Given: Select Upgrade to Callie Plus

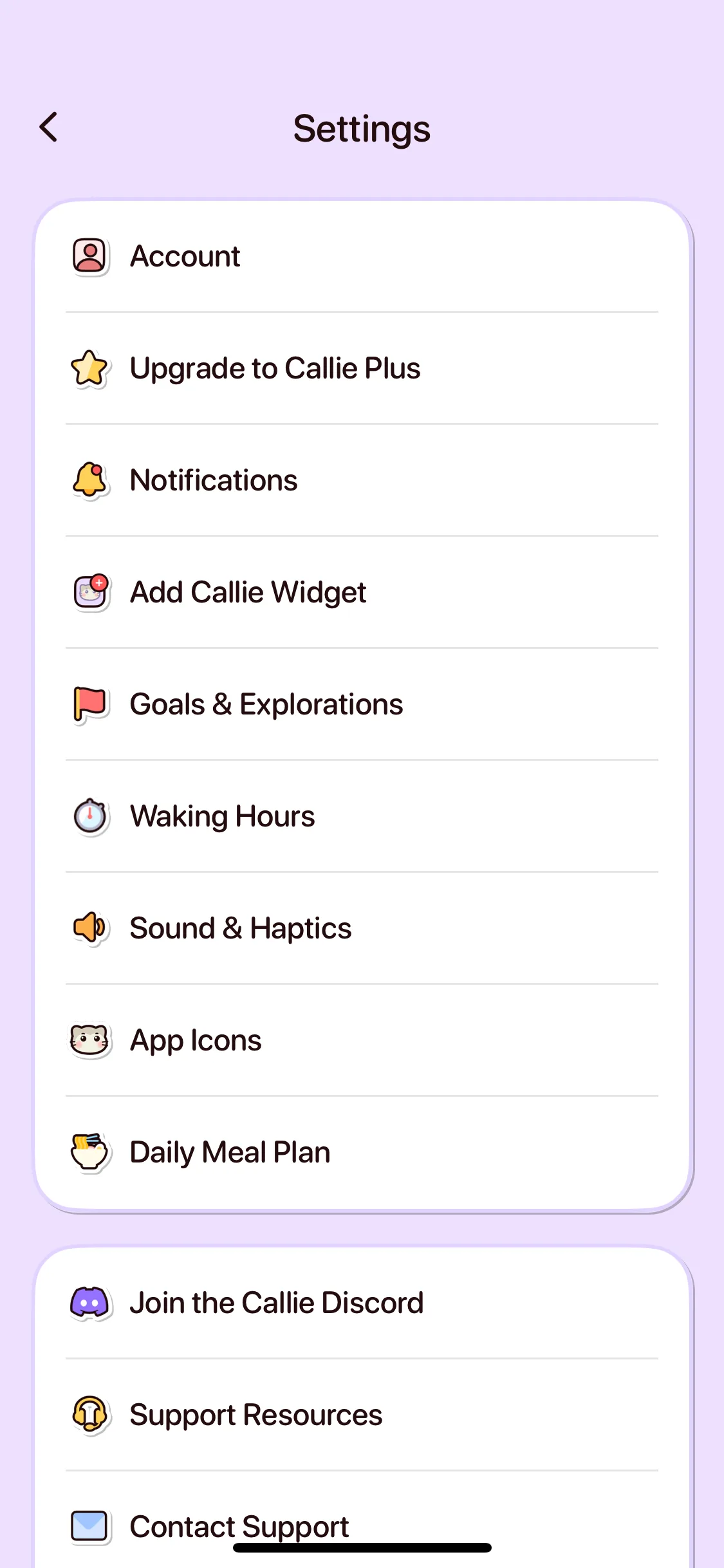Looking at the screenshot, I should (x=362, y=368).
